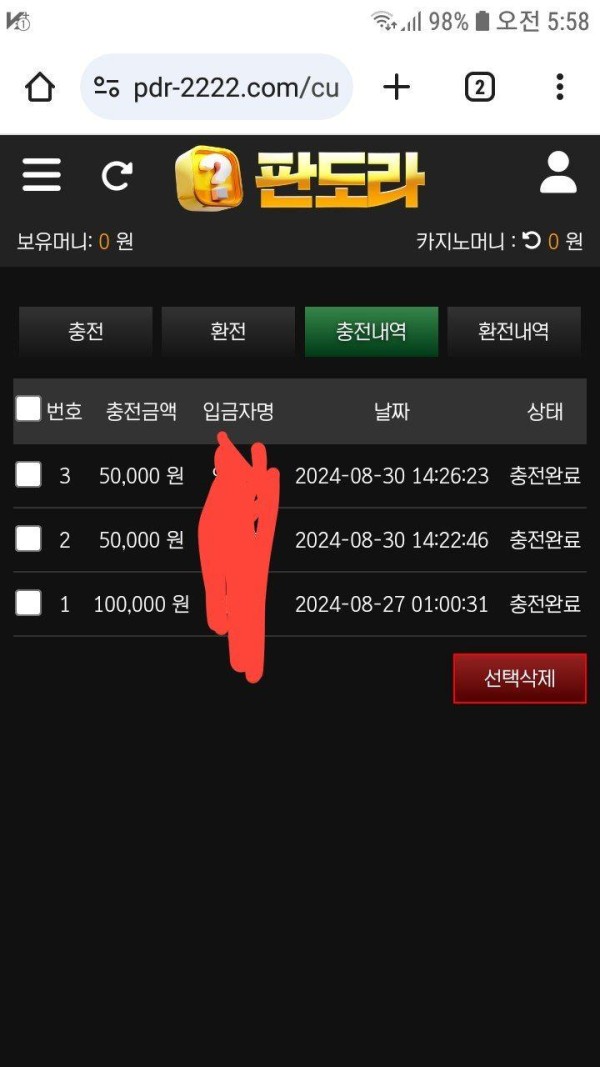
Task: Switch to the 충전 tab
Action: click(x=86, y=332)
